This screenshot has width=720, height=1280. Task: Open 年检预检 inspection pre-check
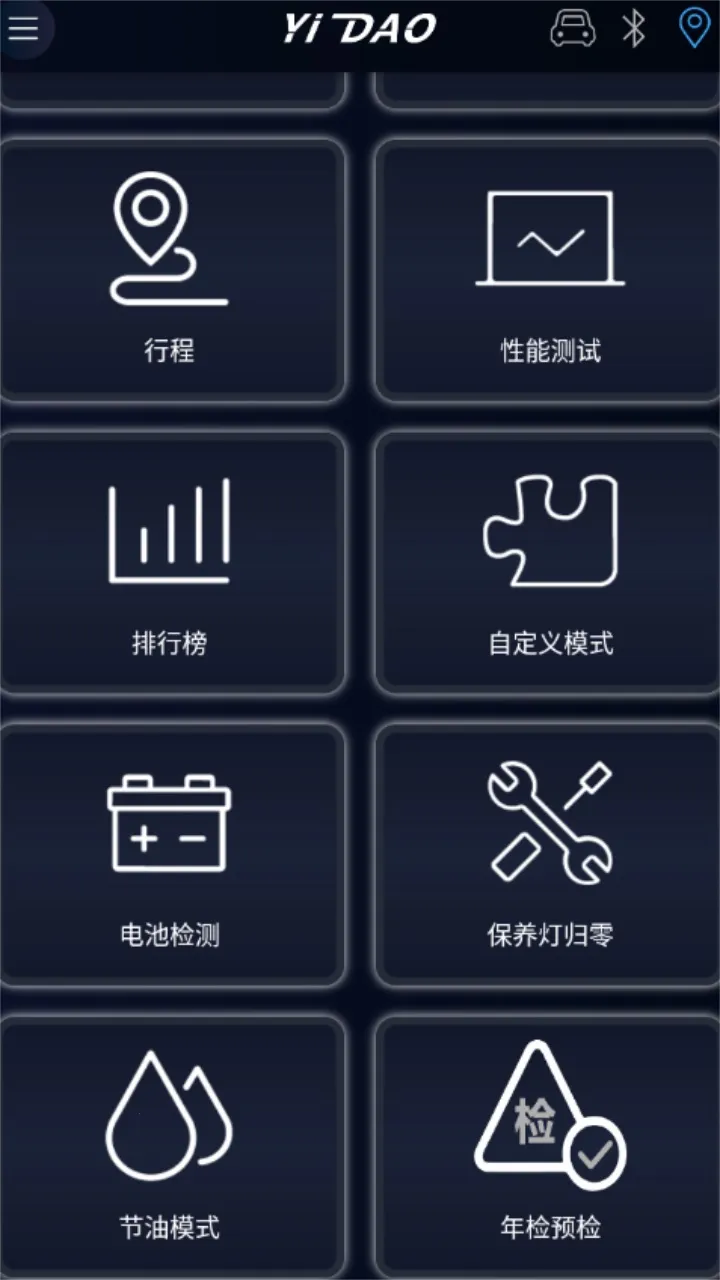point(550,1146)
